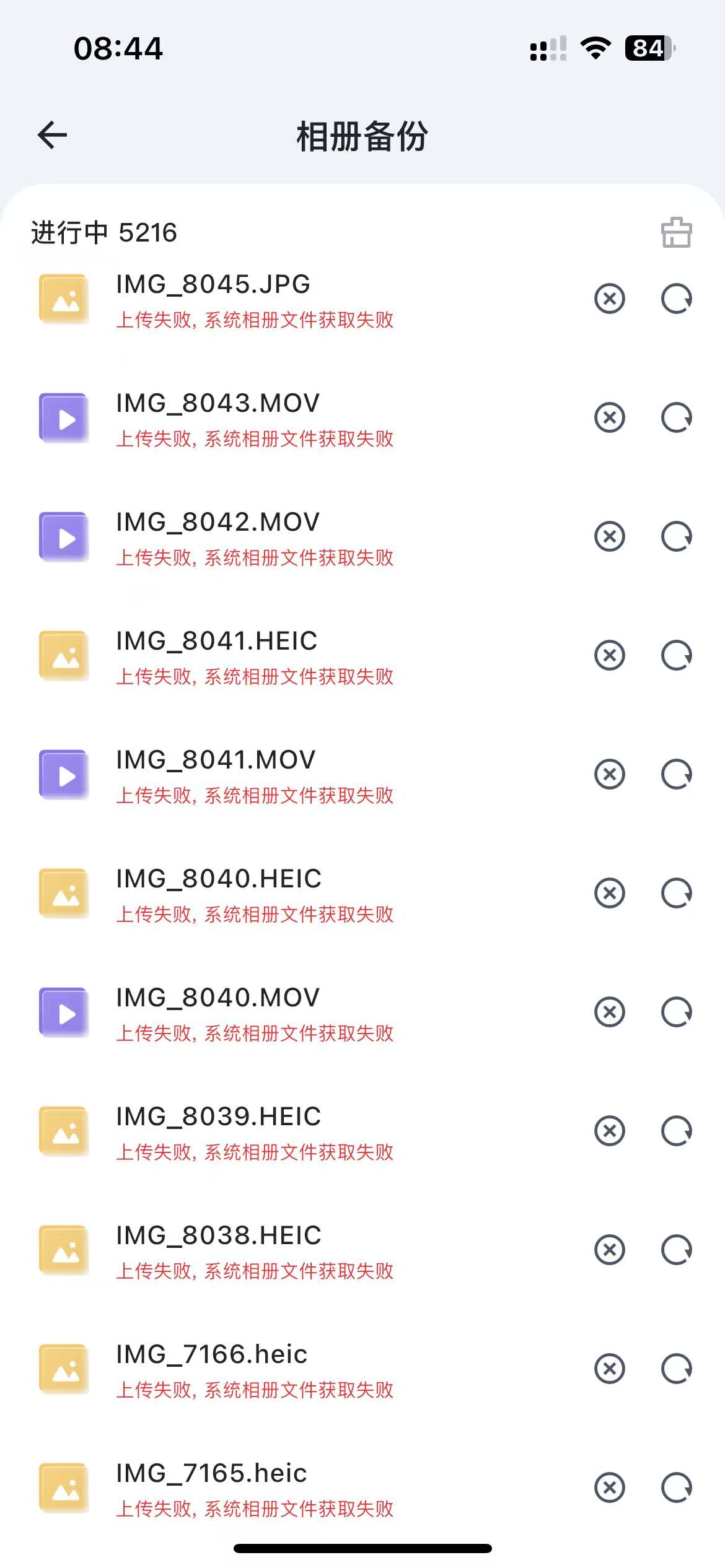Screen dimensions: 725x1568
Task: Retry uploading IMG_8039.HEIC
Action: point(676,1131)
